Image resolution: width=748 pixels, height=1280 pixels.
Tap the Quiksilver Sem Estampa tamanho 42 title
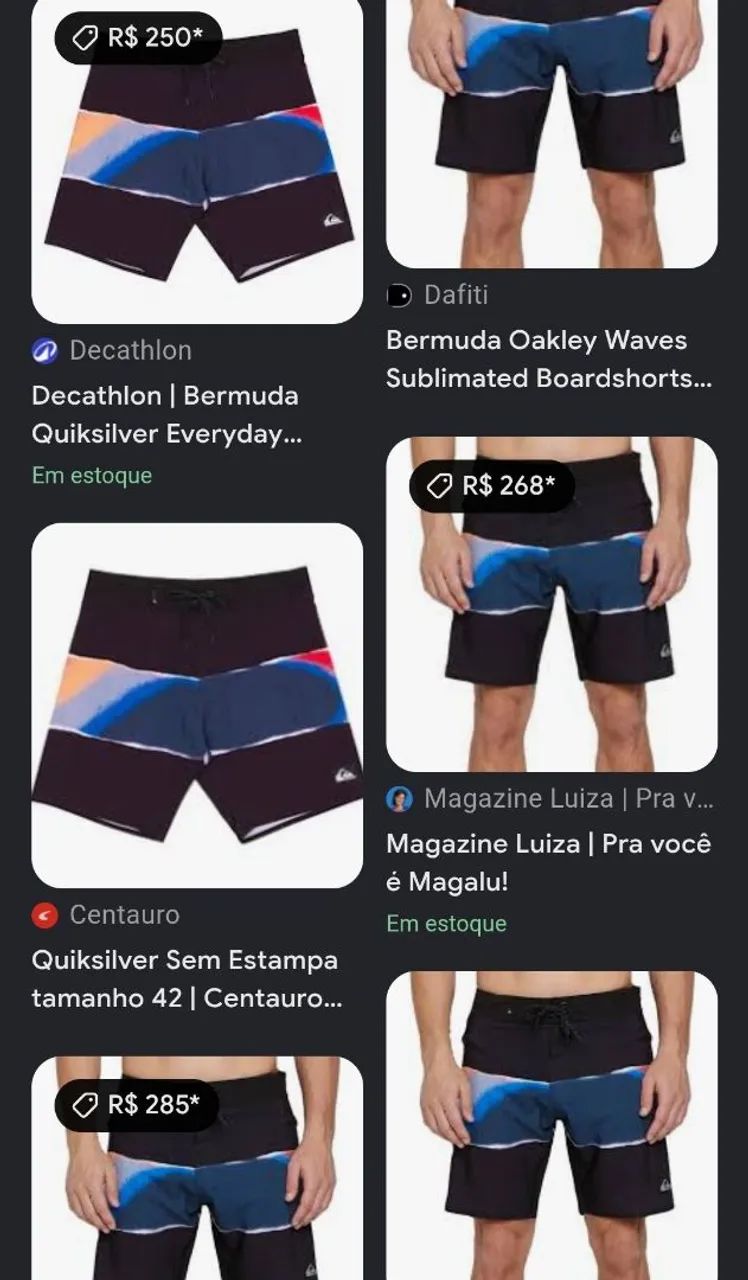(x=186, y=979)
